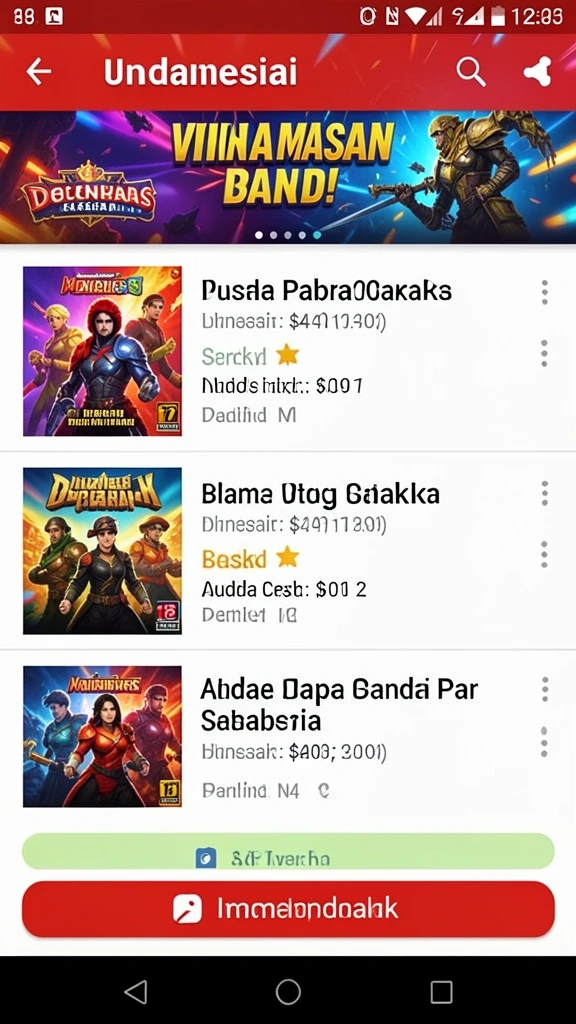Share this page via the share icon
This screenshot has width=576, height=1024.
pyautogui.click(x=537, y=71)
